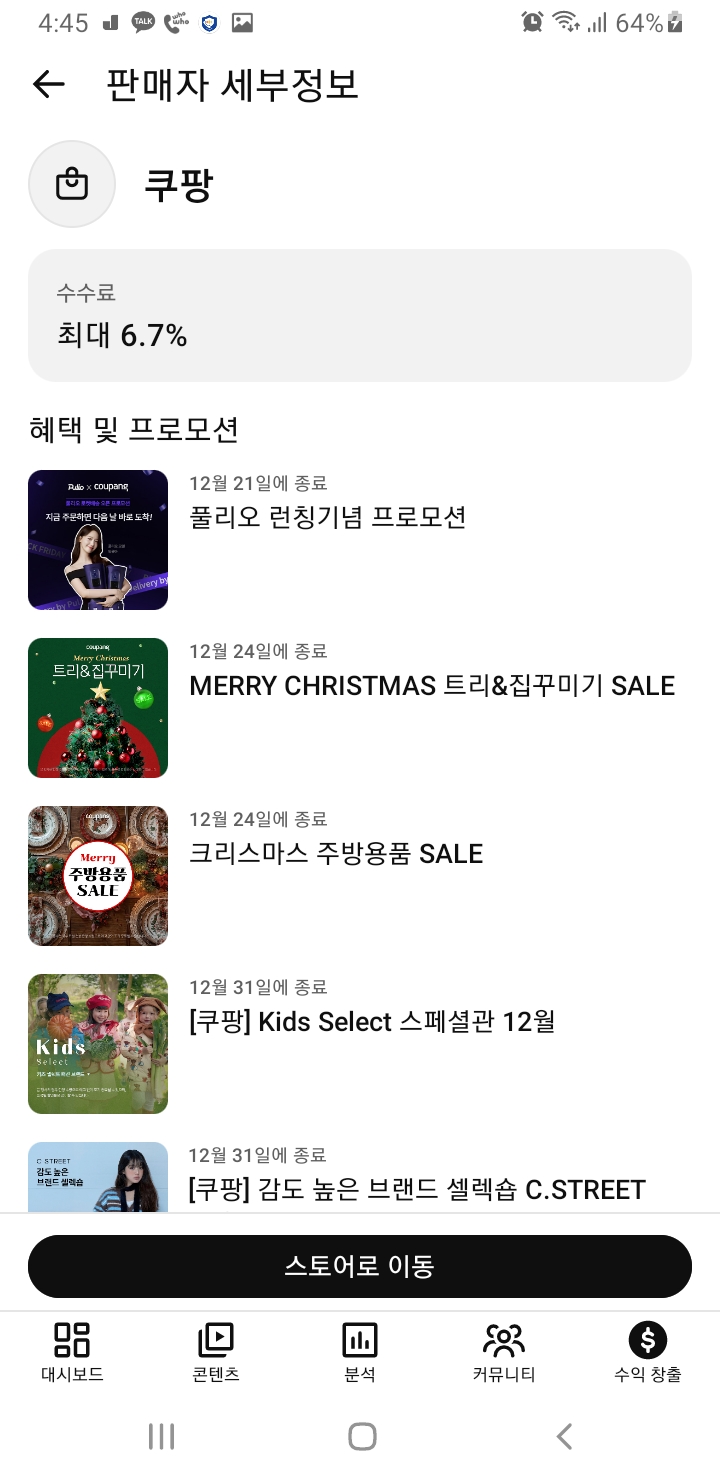Open the C.STREET 셀렉숍 promotion
This screenshot has width=720, height=1480.
pos(416,1188)
